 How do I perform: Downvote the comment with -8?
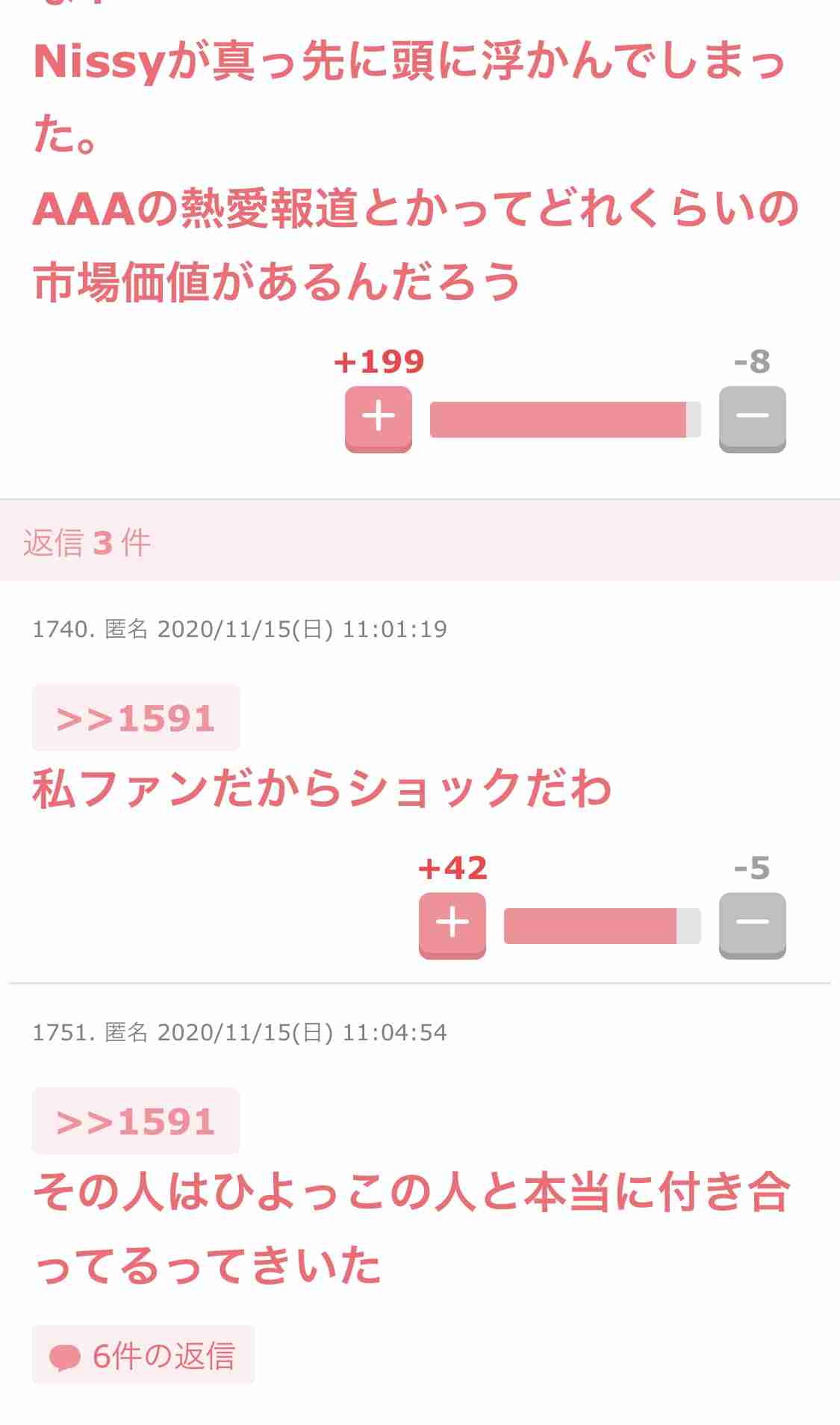click(752, 417)
